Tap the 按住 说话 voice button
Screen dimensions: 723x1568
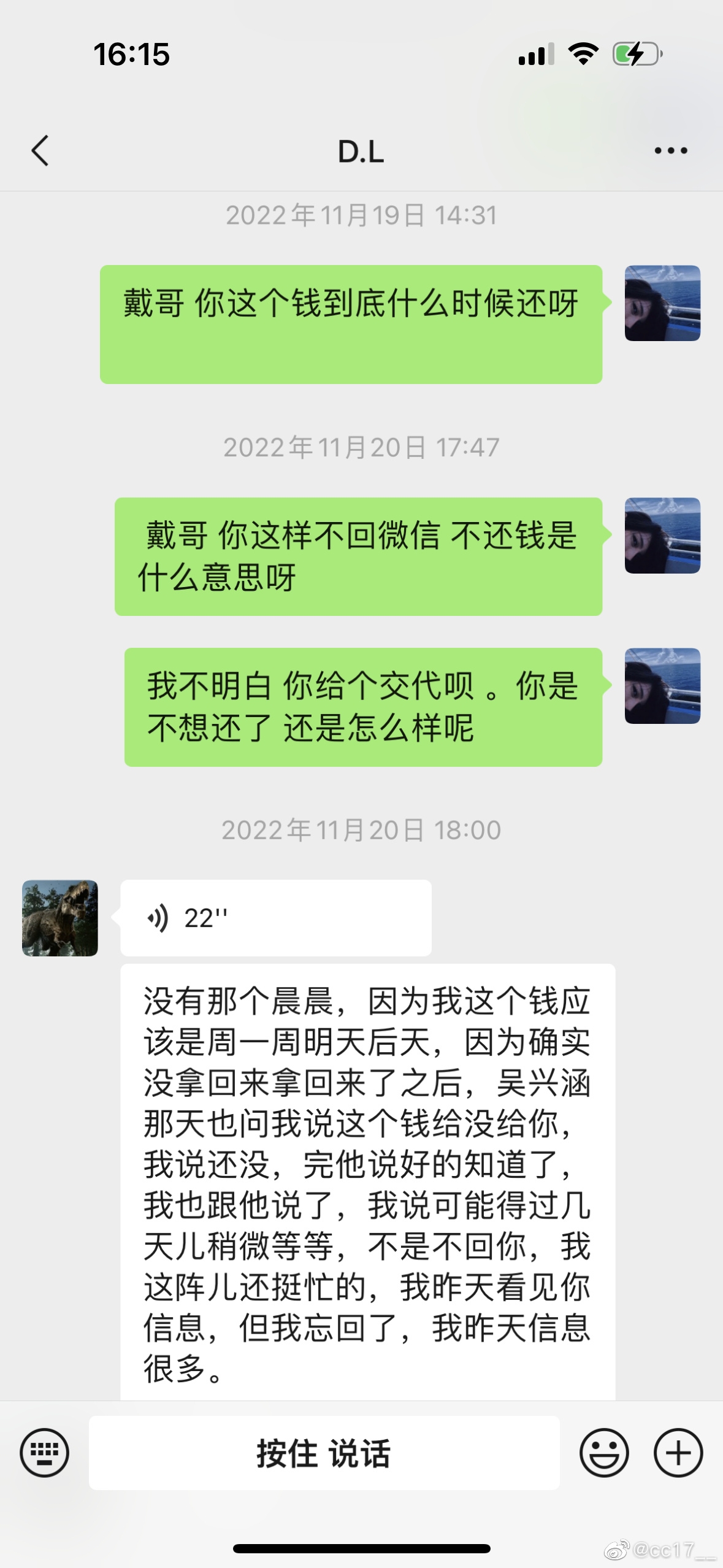coord(324,1452)
